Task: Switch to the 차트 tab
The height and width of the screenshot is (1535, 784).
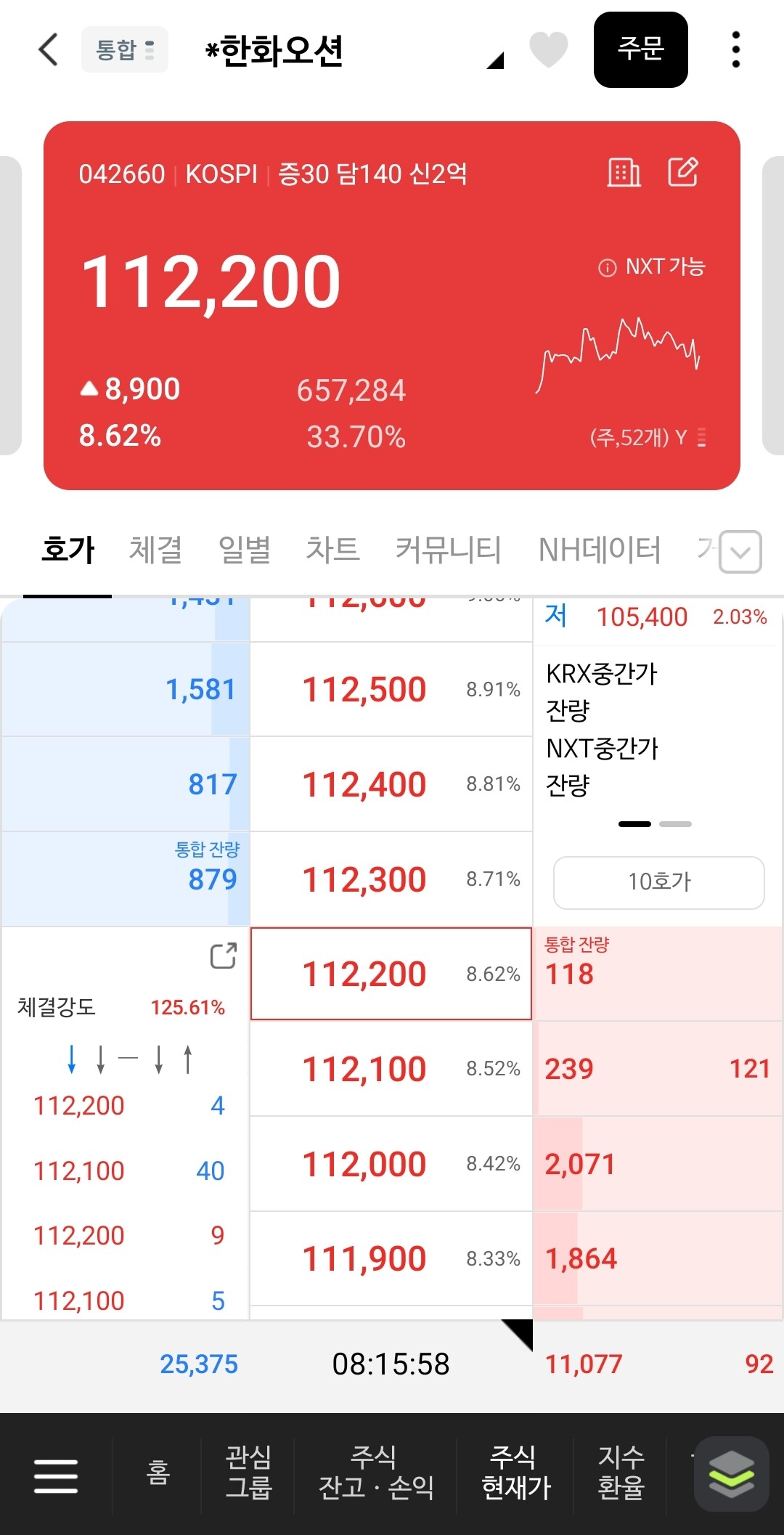Action: [x=333, y=550]
